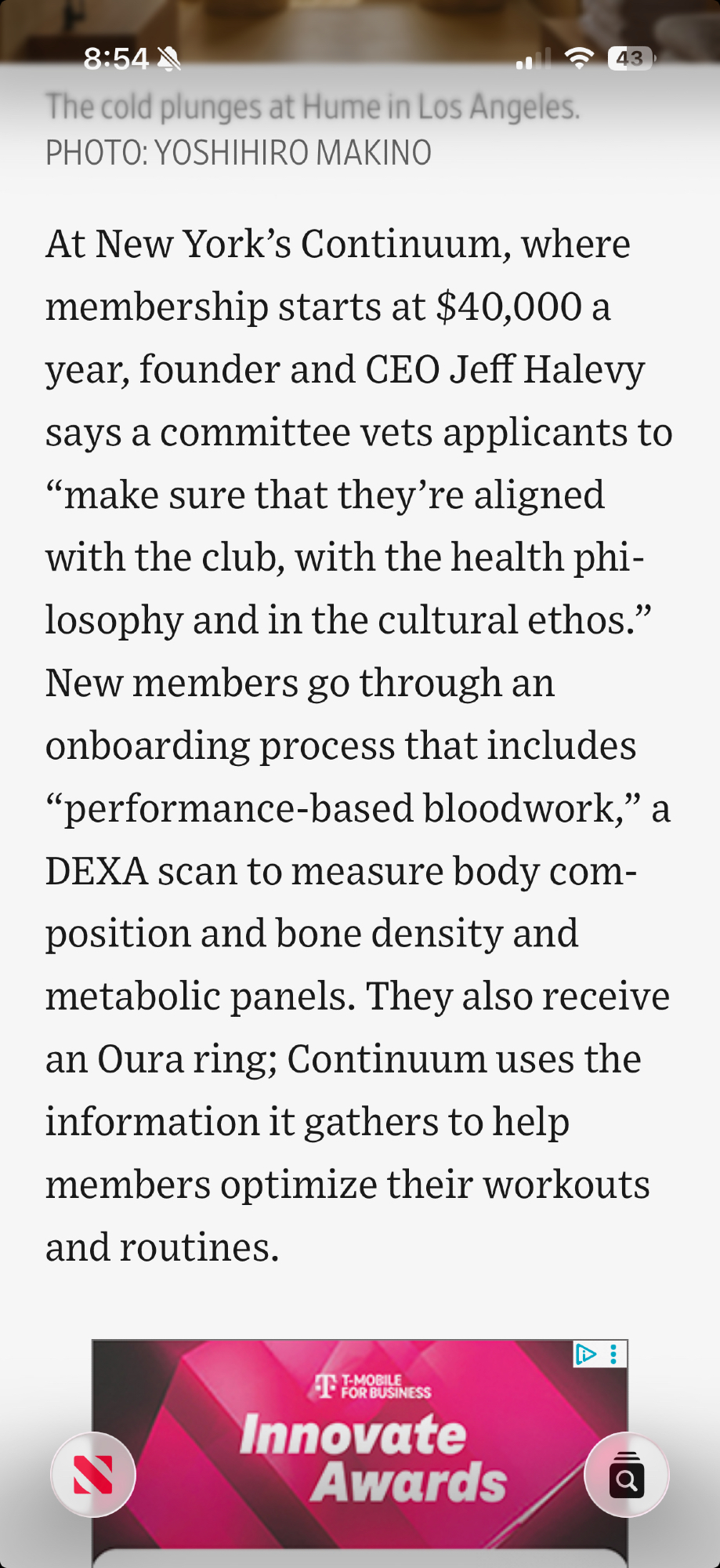Open the AdChoices info icon
The height and width of the screenshot is (1568, 720).
coord(586,1354)
